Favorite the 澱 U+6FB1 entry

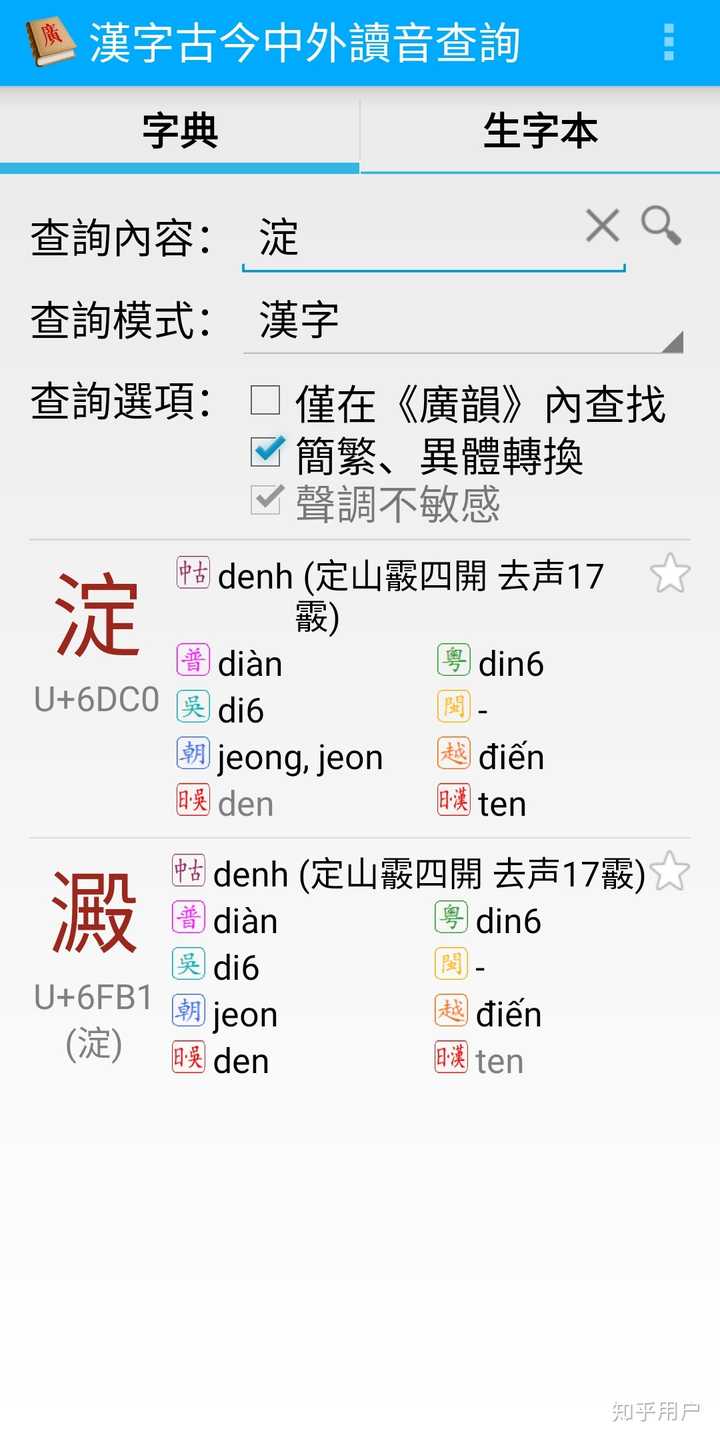[x=669, y=872]
